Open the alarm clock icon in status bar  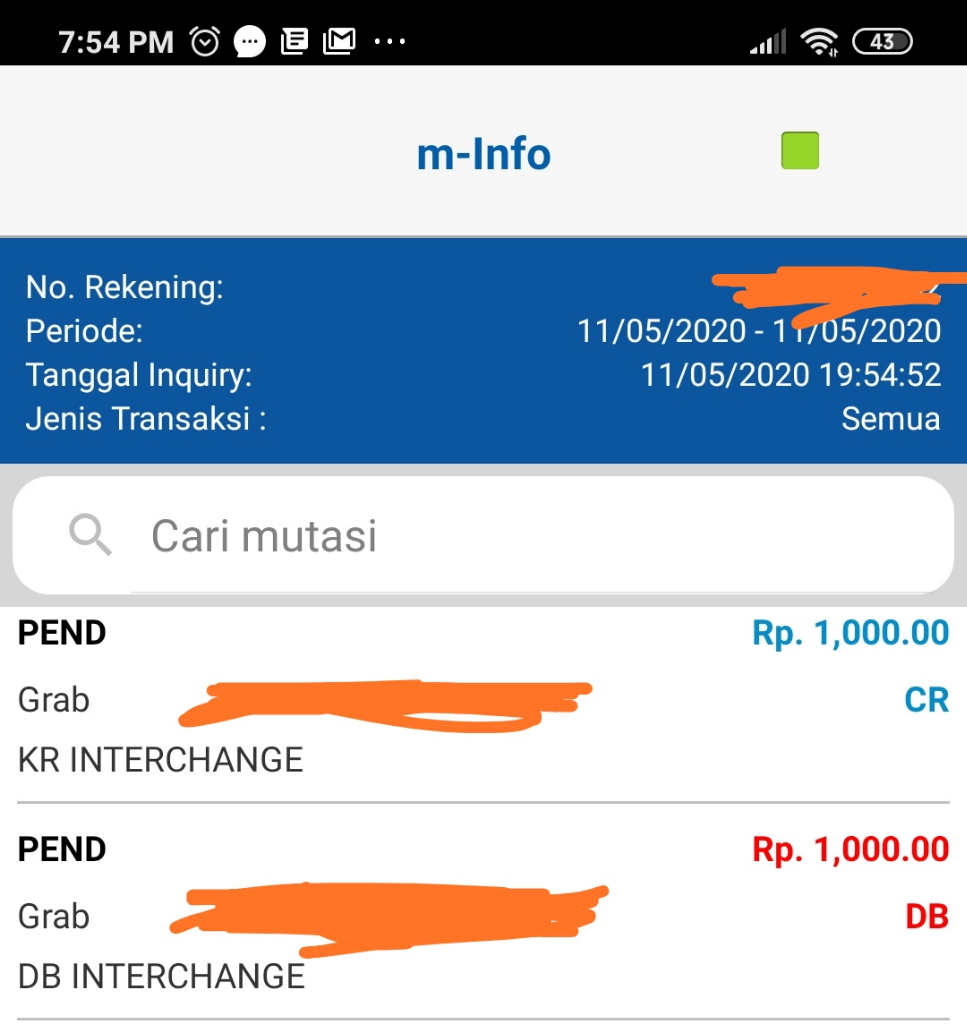click(x=203, y=41)
